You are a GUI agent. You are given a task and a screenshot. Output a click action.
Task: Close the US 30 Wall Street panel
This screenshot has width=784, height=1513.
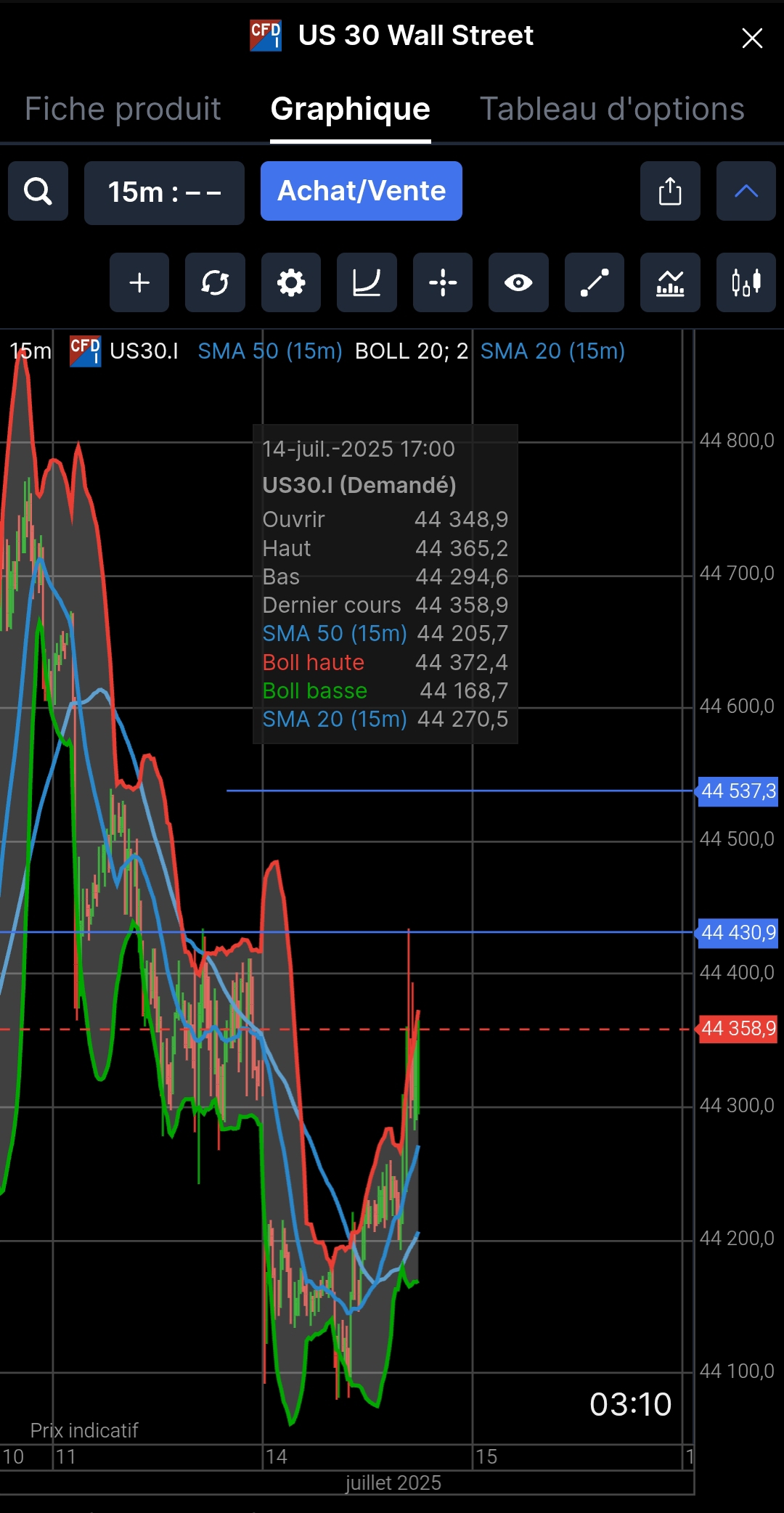(752, 38)
